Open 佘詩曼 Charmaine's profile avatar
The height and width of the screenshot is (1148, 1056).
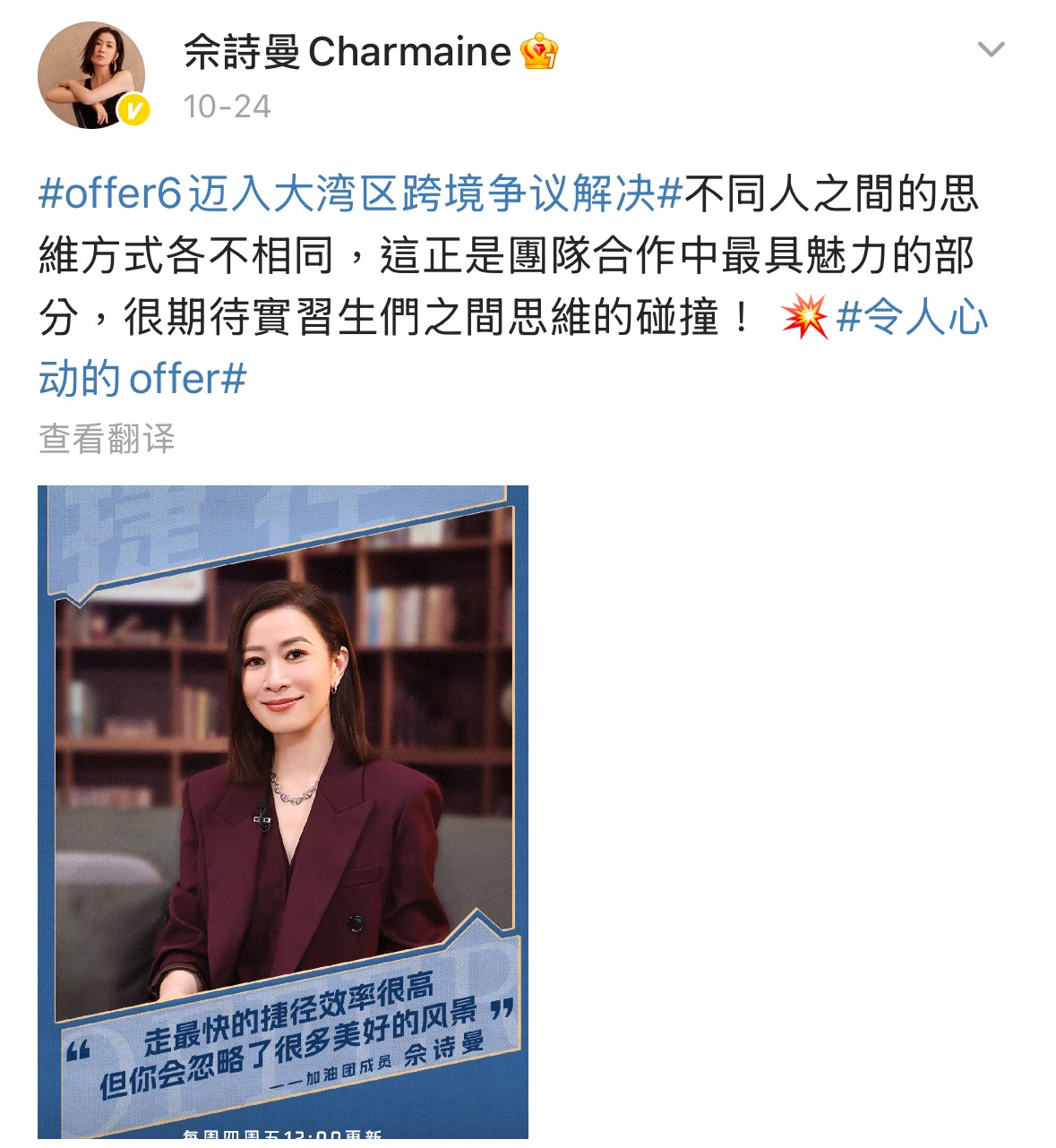(x=91, y=75)
